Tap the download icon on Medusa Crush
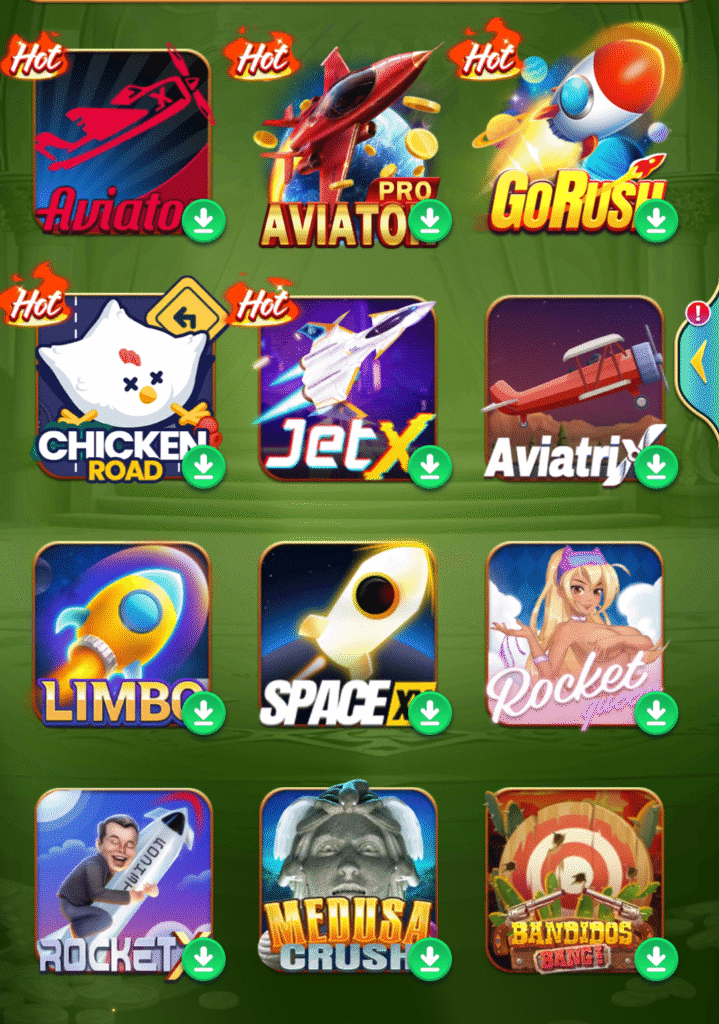 (x=430, y=959)
